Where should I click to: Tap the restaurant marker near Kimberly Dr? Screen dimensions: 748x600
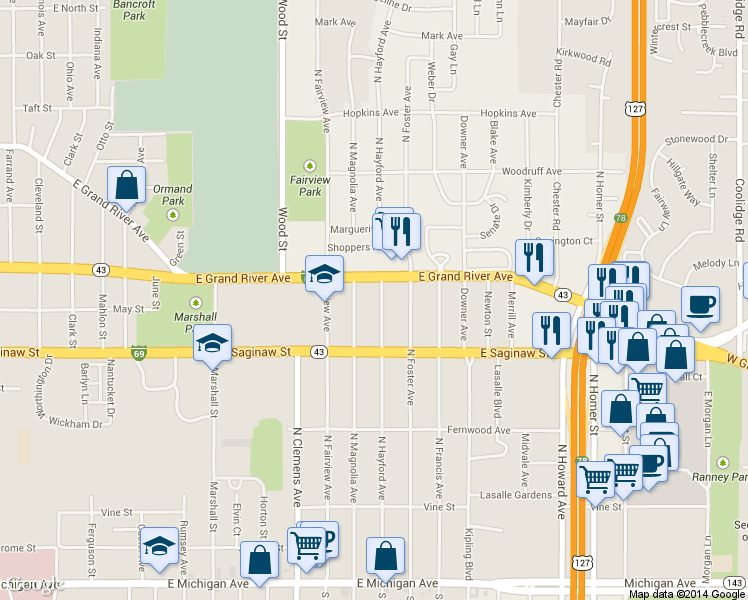pyautogui.click(x=534, y=259)
